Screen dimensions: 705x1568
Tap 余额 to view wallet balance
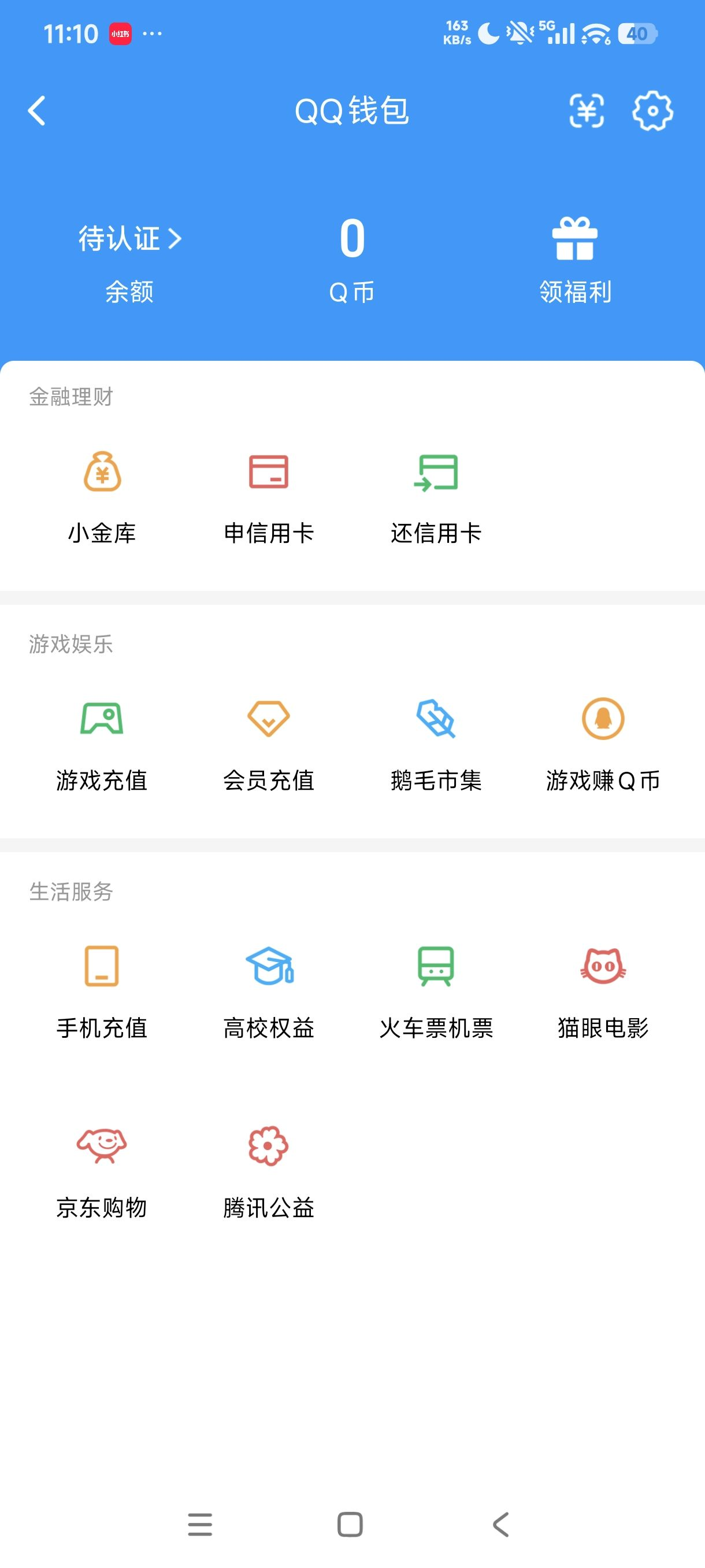(129, 293)
